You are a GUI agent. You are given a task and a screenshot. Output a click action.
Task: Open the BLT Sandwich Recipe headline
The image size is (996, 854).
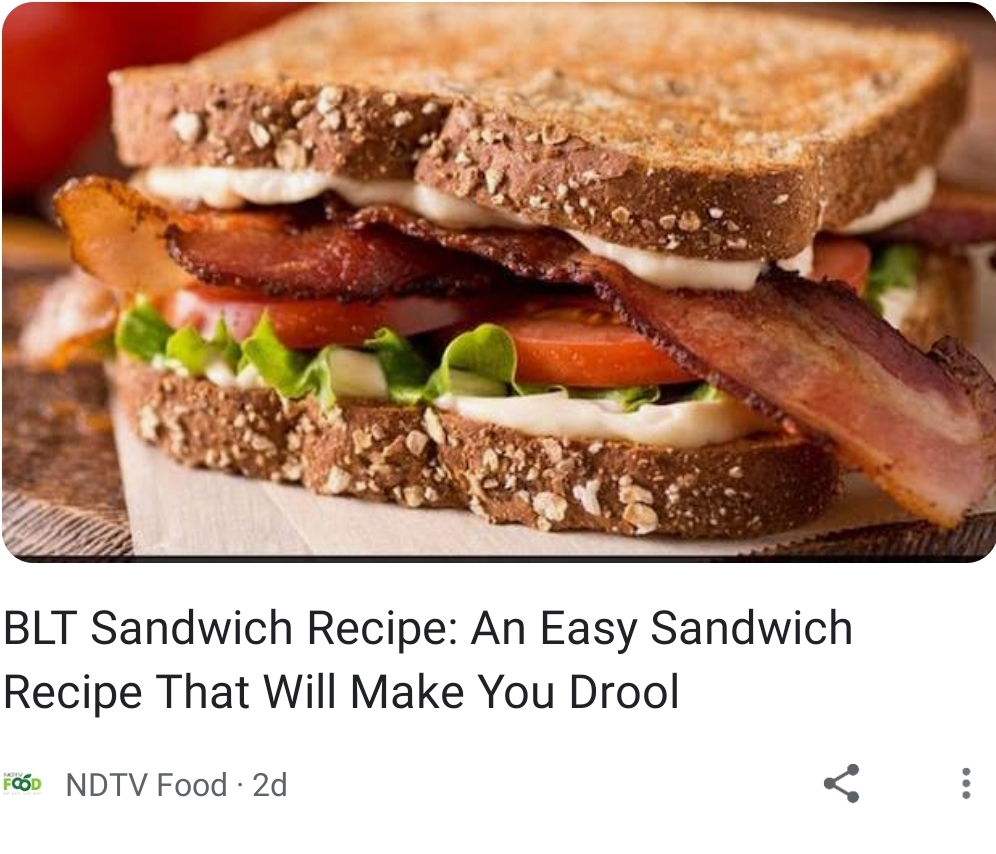[x=428, y=660]
